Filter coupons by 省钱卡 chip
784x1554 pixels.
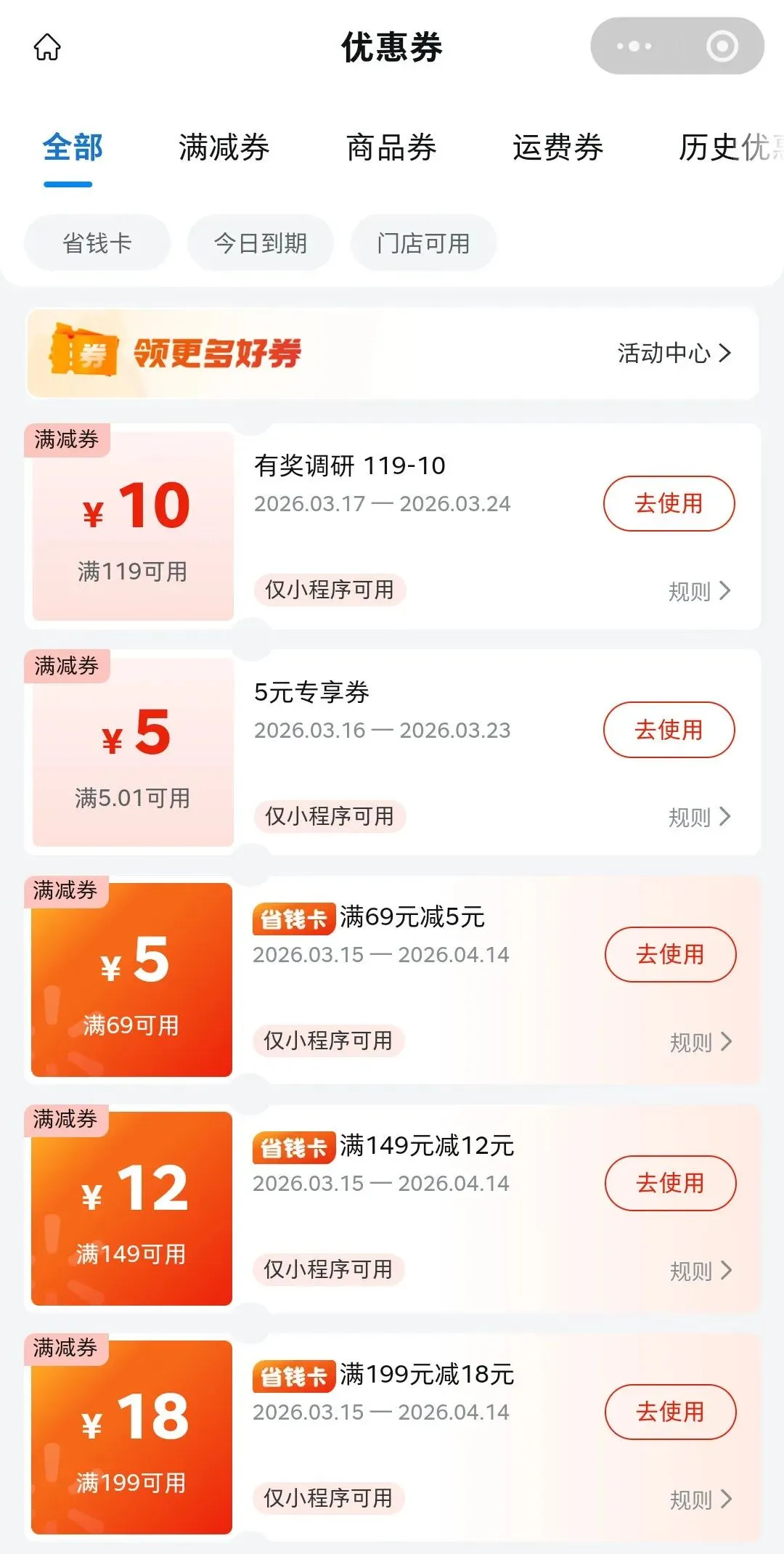point(97,243)
